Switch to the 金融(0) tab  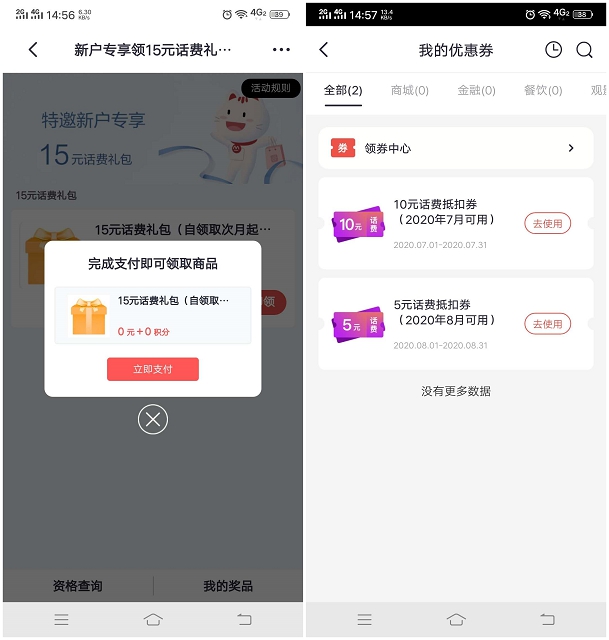pos(476,91)
